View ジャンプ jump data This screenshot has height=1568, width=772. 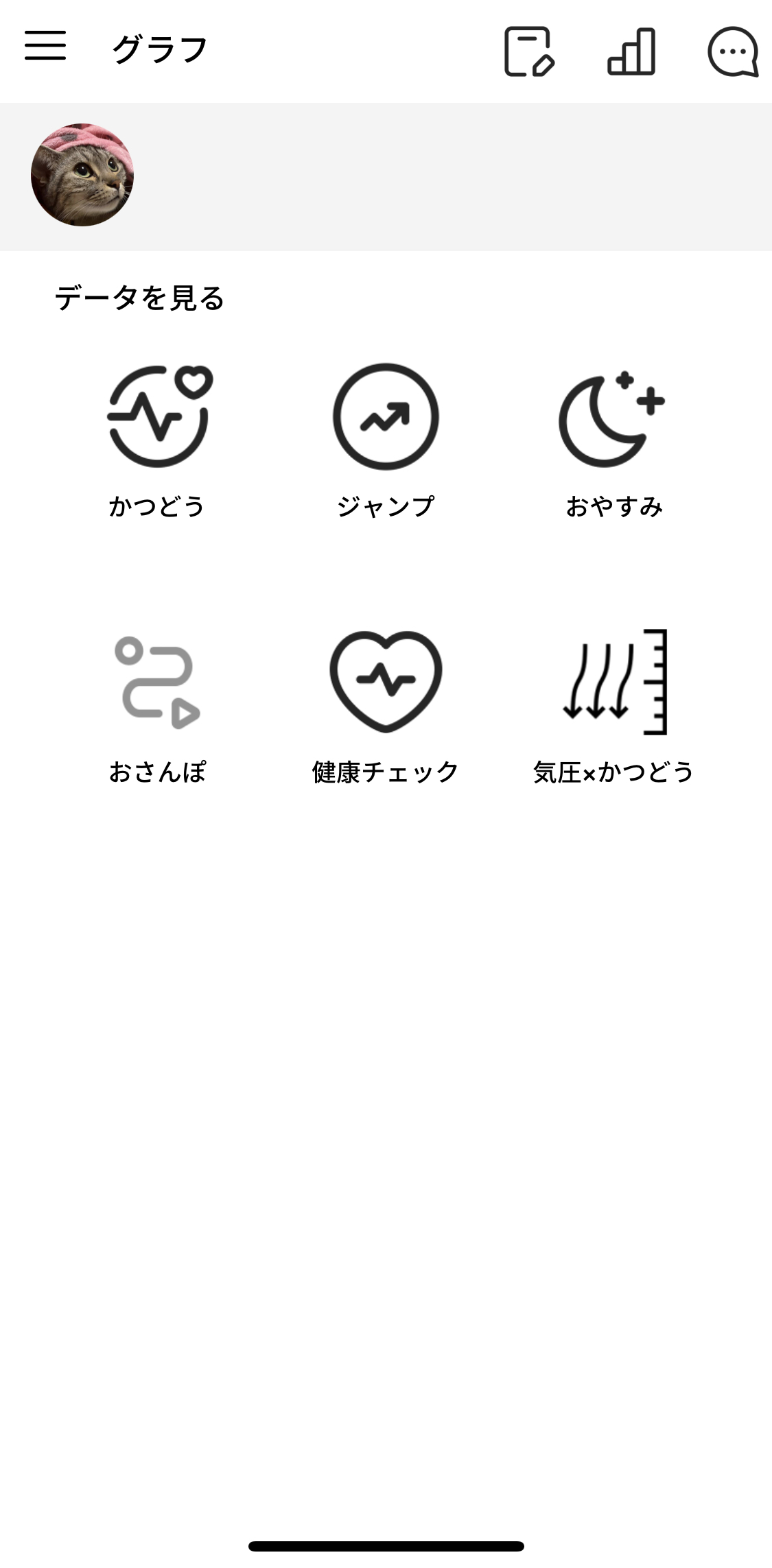[386, 439]
